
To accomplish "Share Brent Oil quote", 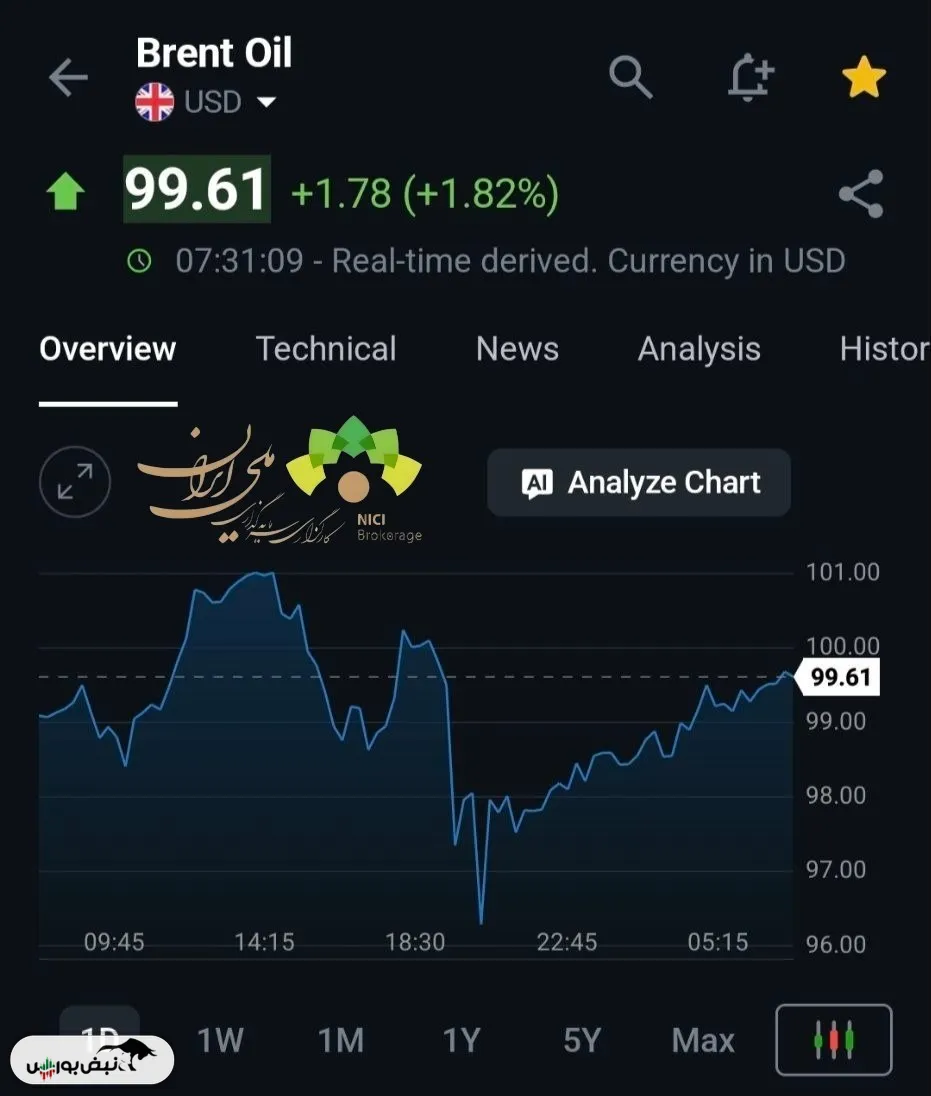I will (861, 194).
